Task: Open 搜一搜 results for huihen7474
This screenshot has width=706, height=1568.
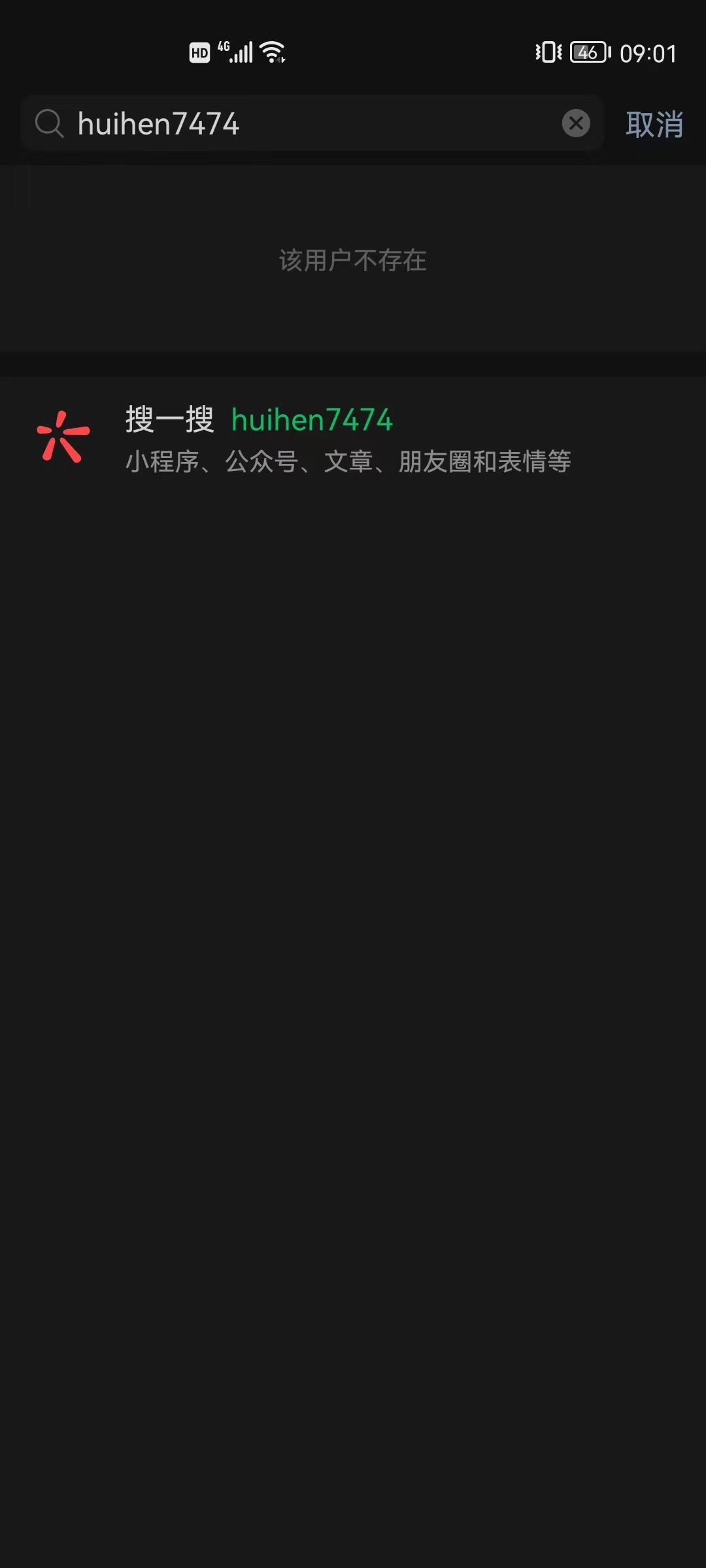Action: (346, 438)
